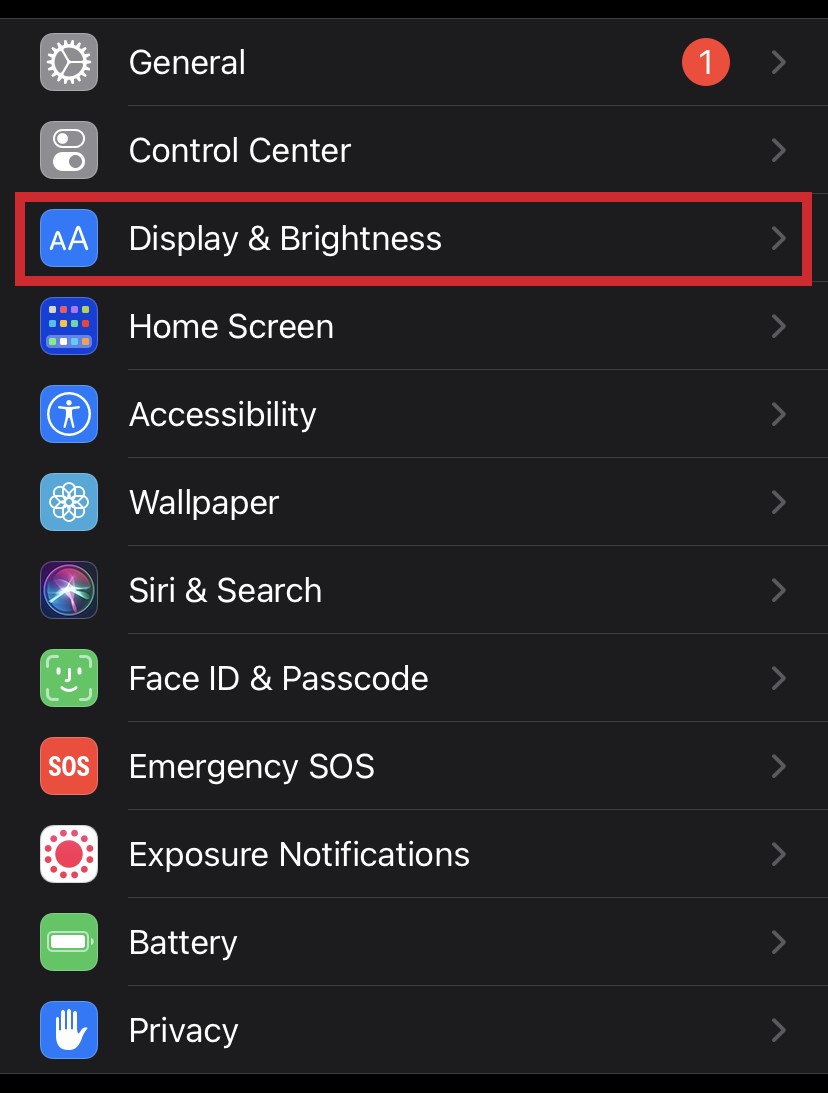Screen dimensions: 828x1093
Task: Open Battery settings
Action: tap(183, 943)
